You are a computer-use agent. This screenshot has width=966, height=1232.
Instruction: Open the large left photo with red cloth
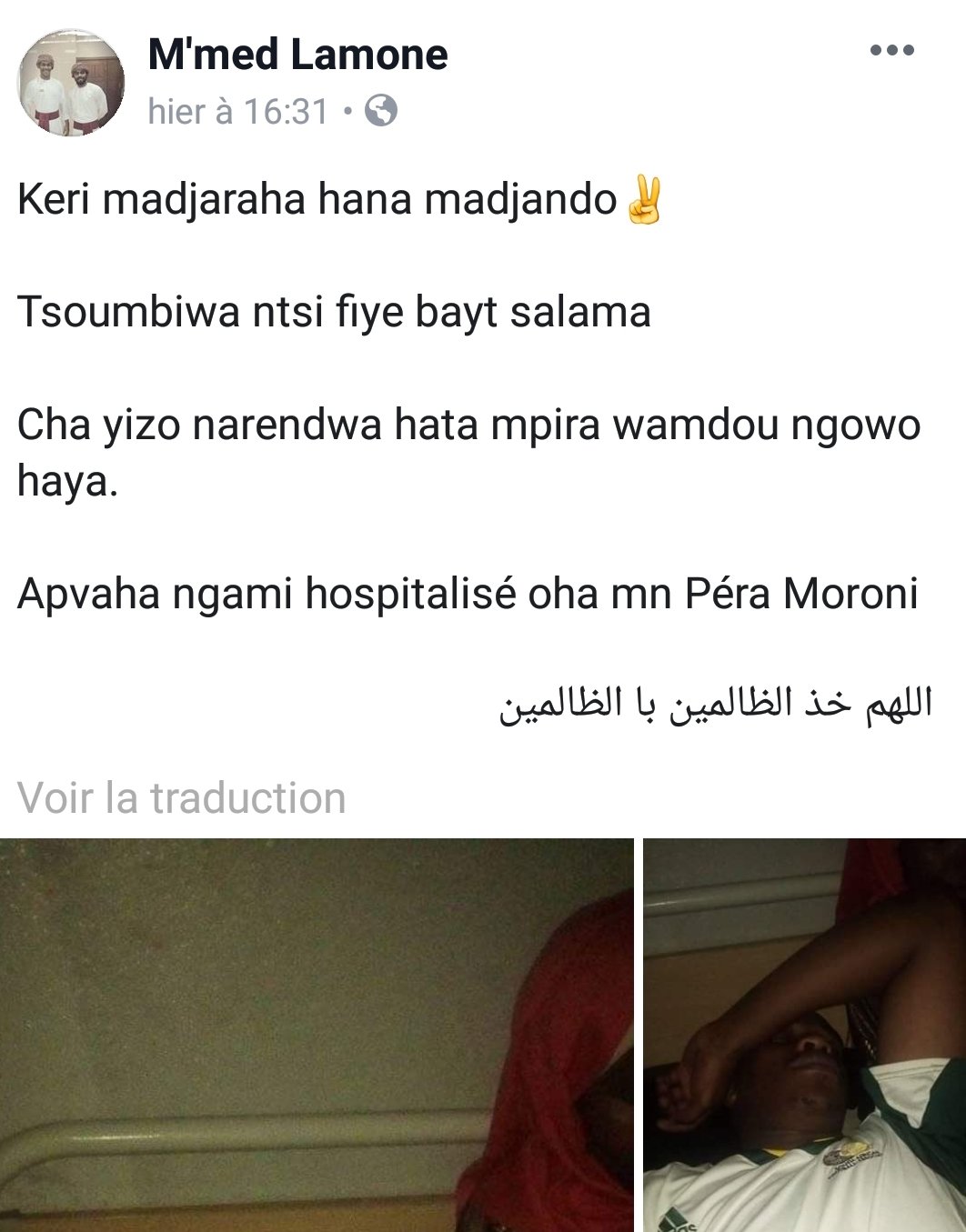(317, 1035)
